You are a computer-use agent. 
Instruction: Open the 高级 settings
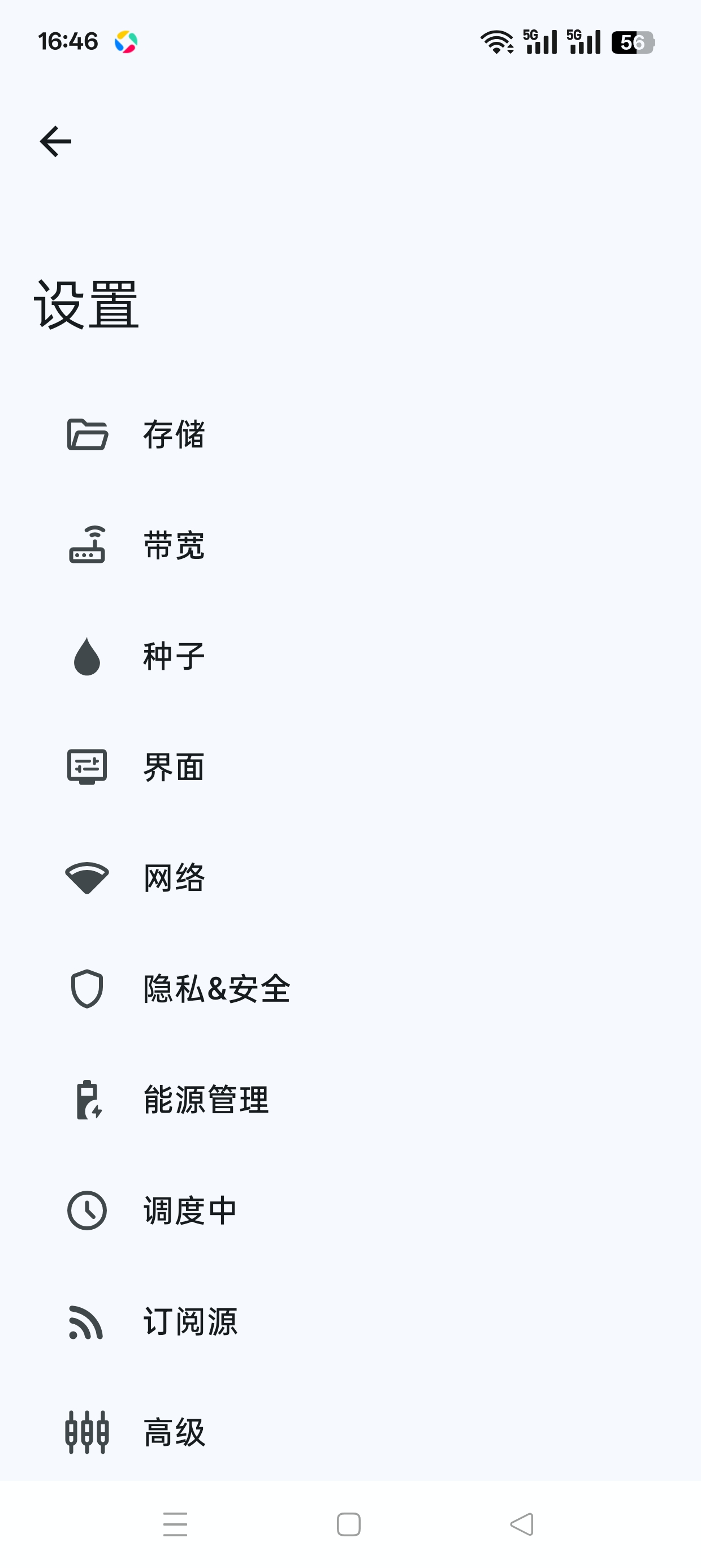tap(350, 1432)
